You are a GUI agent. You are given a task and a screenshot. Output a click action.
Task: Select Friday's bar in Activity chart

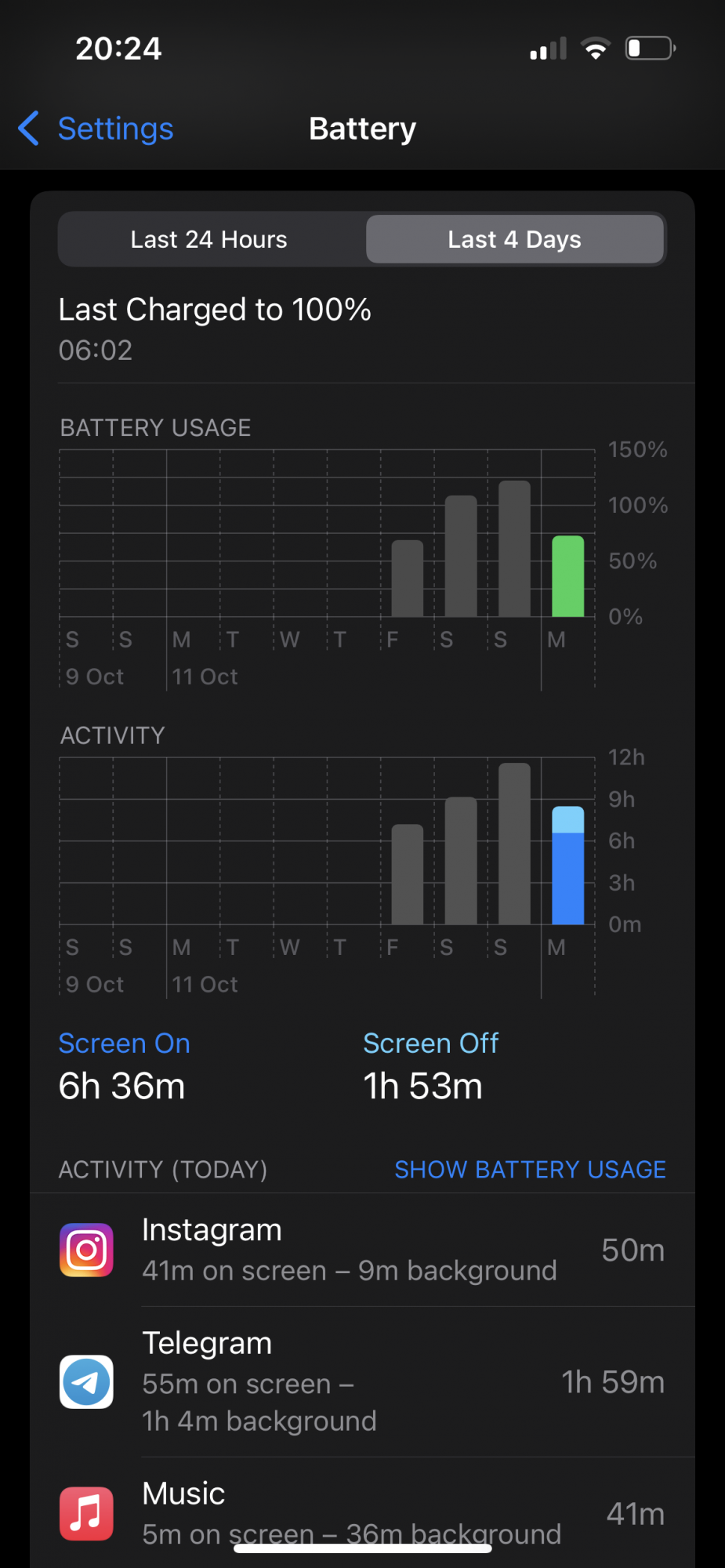click(x=407, y=874)
